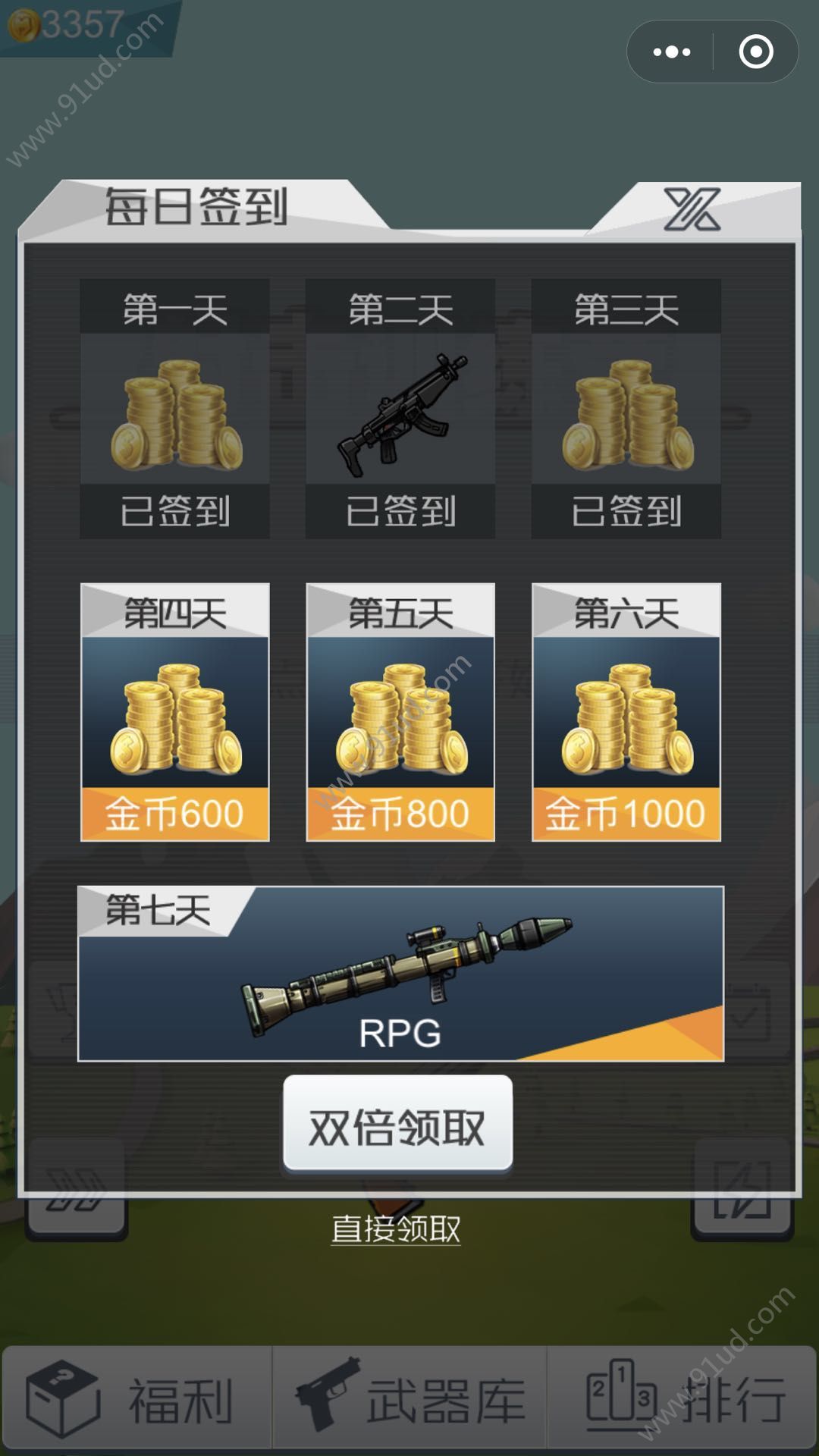Close the daily sign-in dialog
819x1456 pixels.
[x=692, y=209]
